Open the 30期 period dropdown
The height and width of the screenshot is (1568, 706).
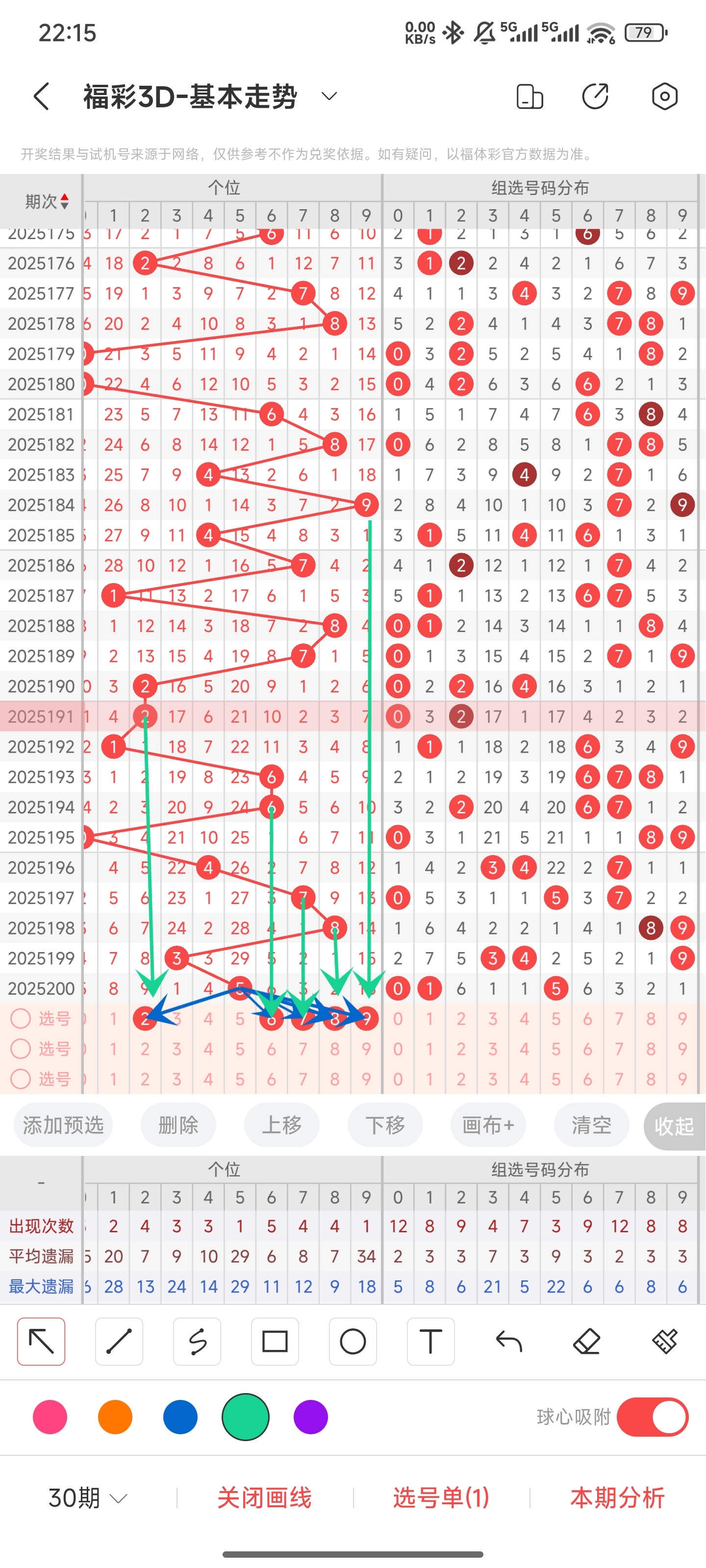[88, 1498]
